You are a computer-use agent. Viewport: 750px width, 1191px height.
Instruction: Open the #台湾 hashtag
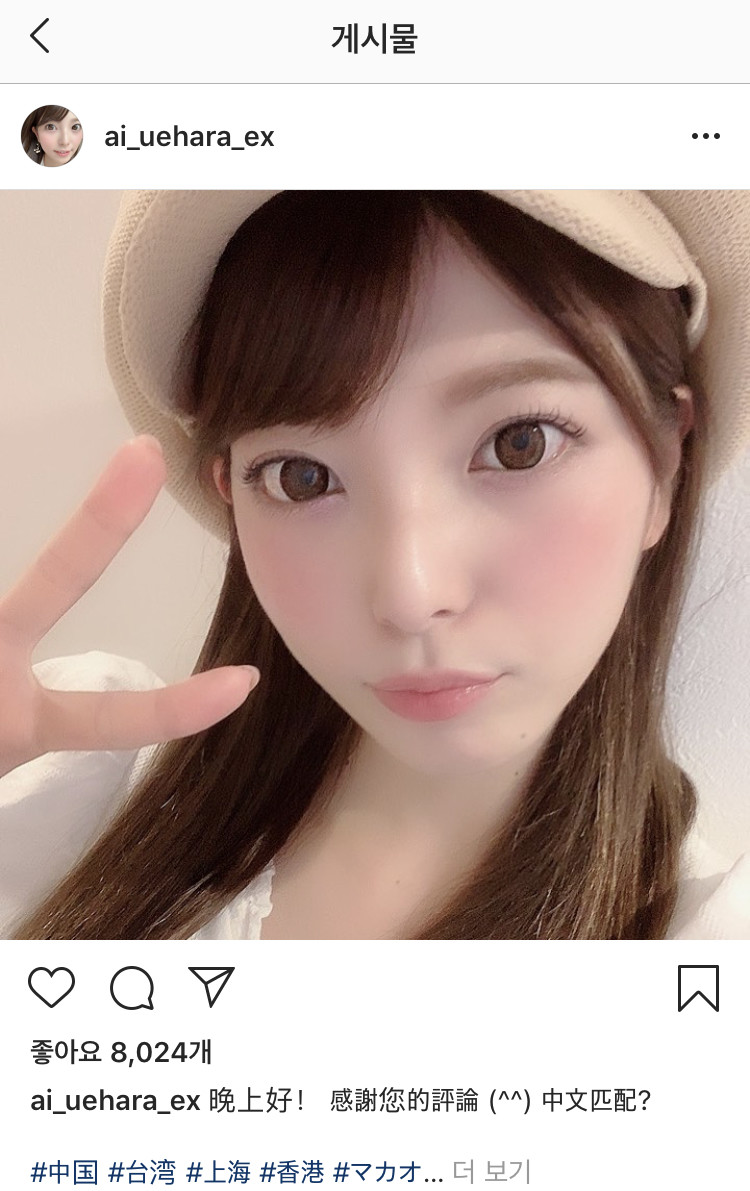[x=141, y=1170]
